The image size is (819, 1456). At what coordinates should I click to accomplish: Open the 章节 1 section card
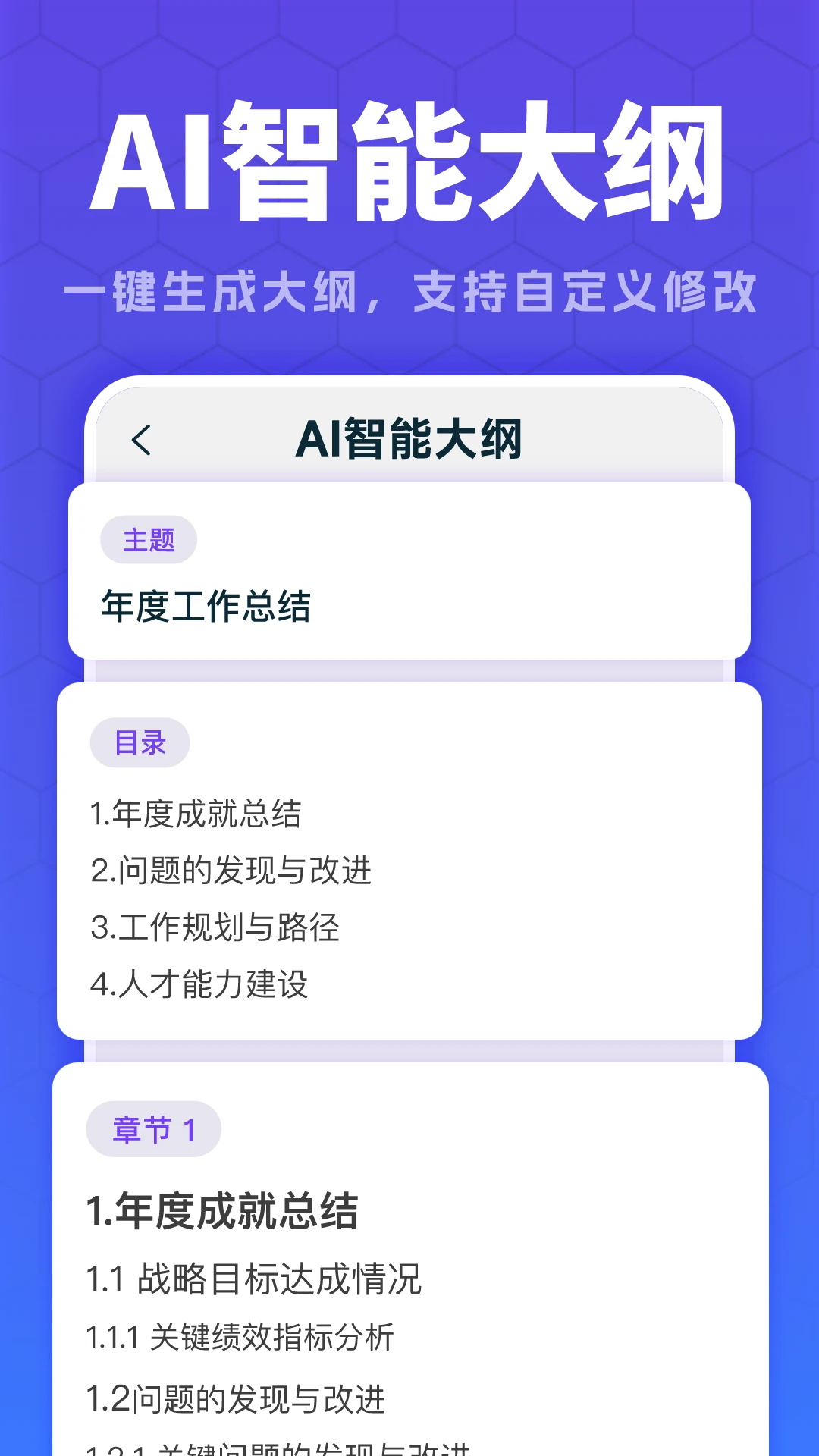pos(409,1251)
